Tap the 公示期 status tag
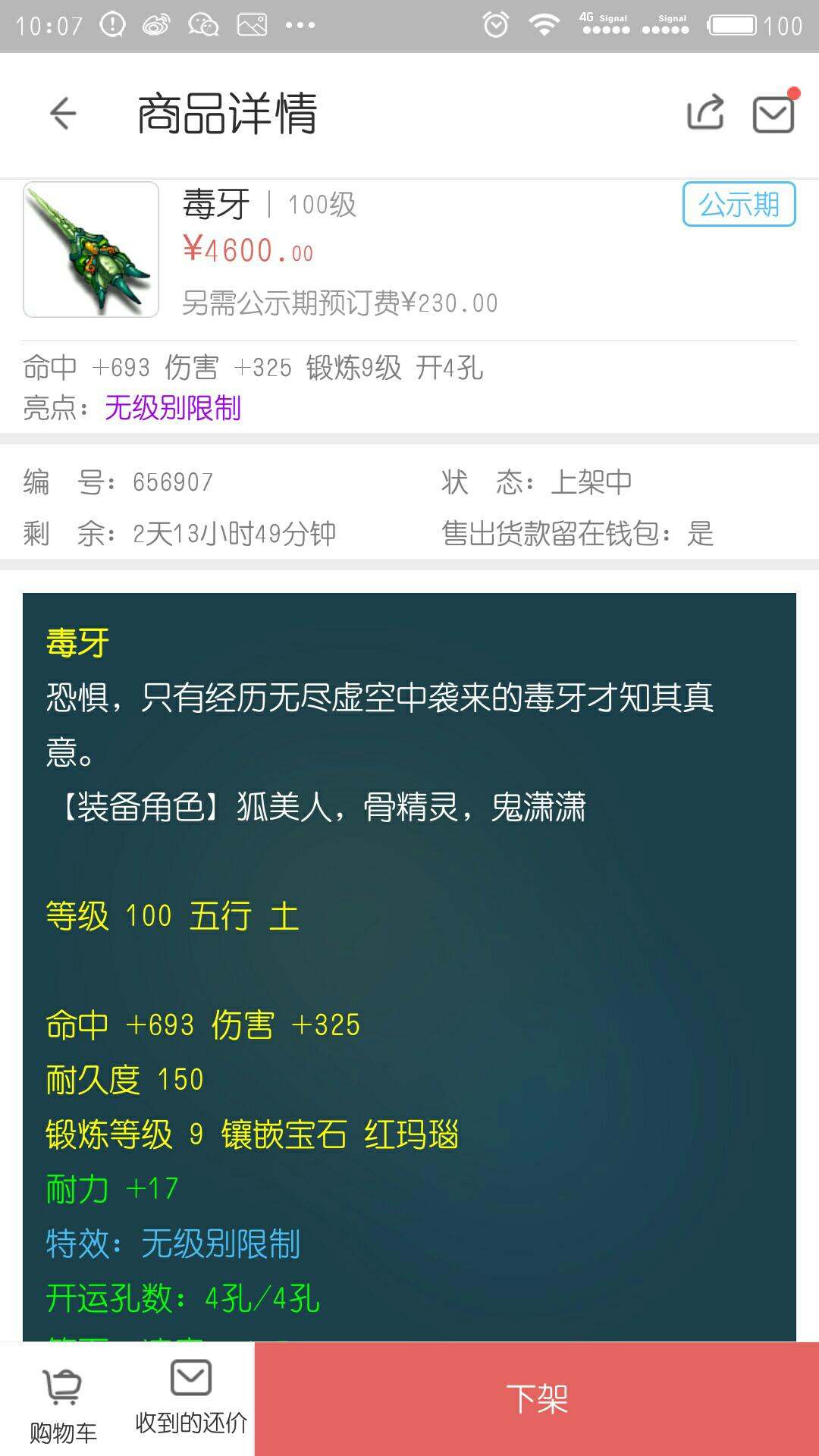819x1456 pixels. pos(739,204)
